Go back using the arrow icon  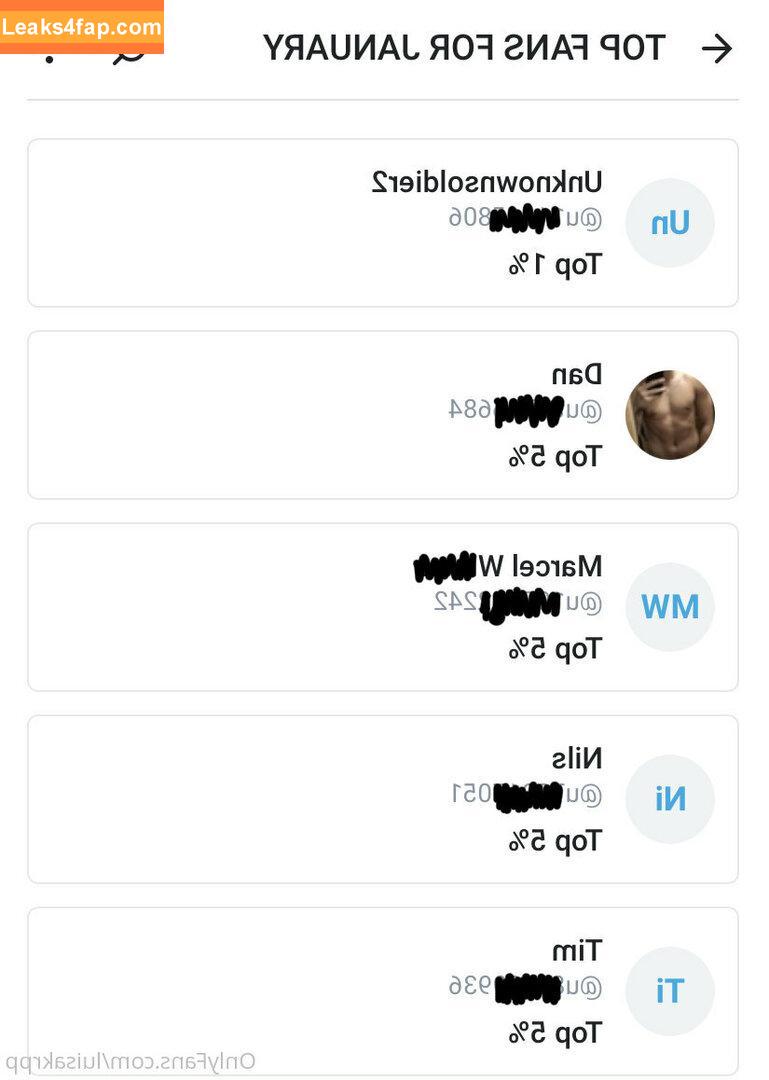click(x=717, y=48)
